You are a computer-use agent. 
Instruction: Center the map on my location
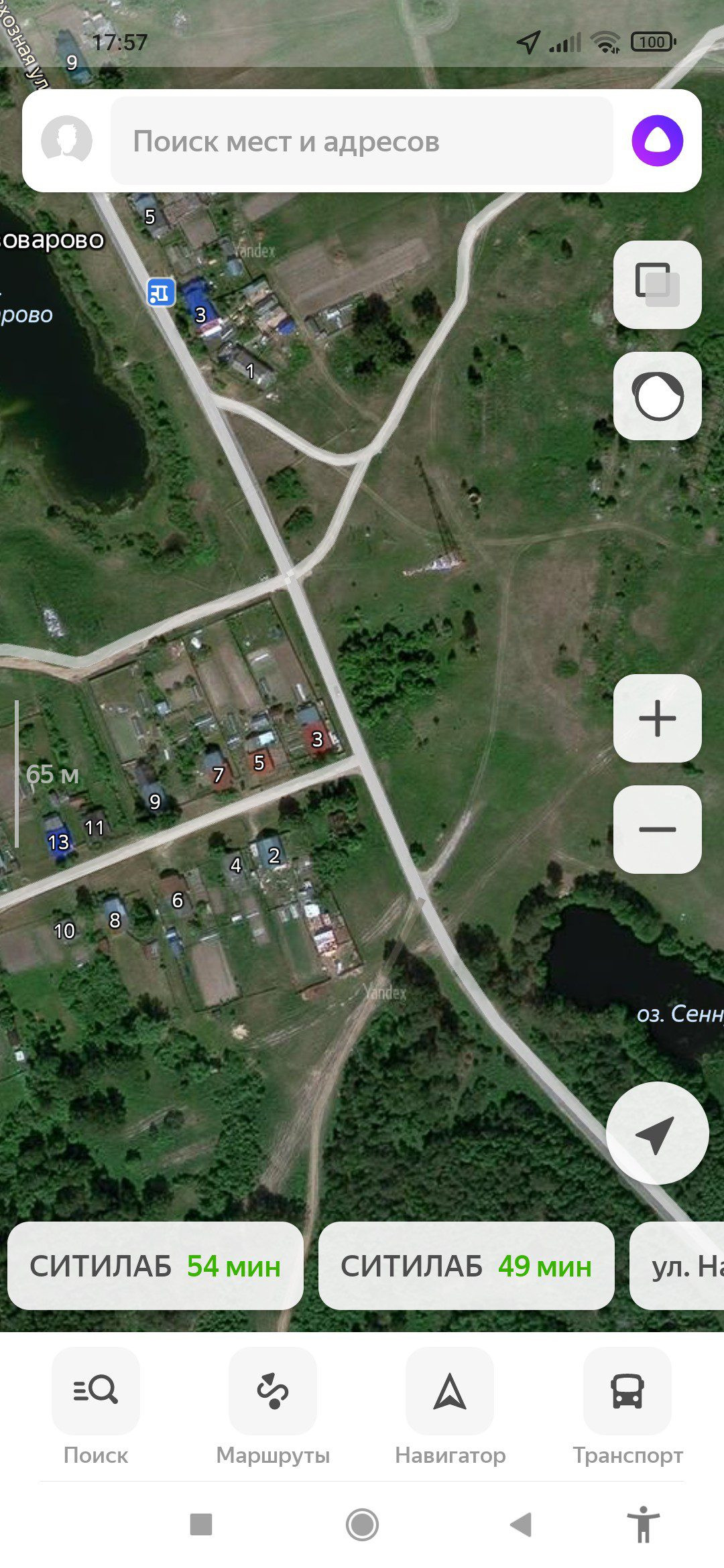click(657, 1133)
